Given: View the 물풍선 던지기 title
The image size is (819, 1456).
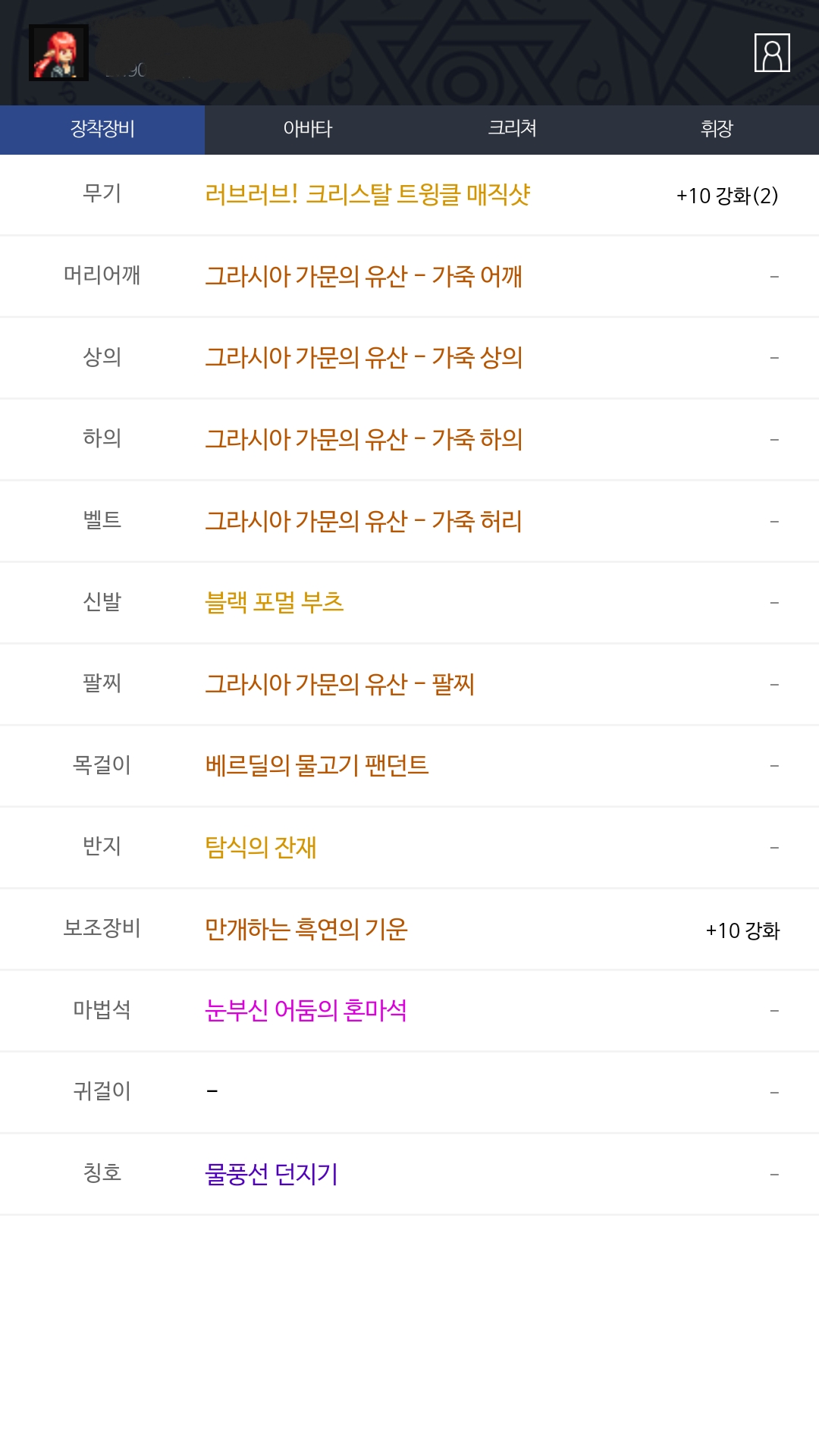Looking at the screenshot, I should pyautogui.click(x=271, y=1174).
